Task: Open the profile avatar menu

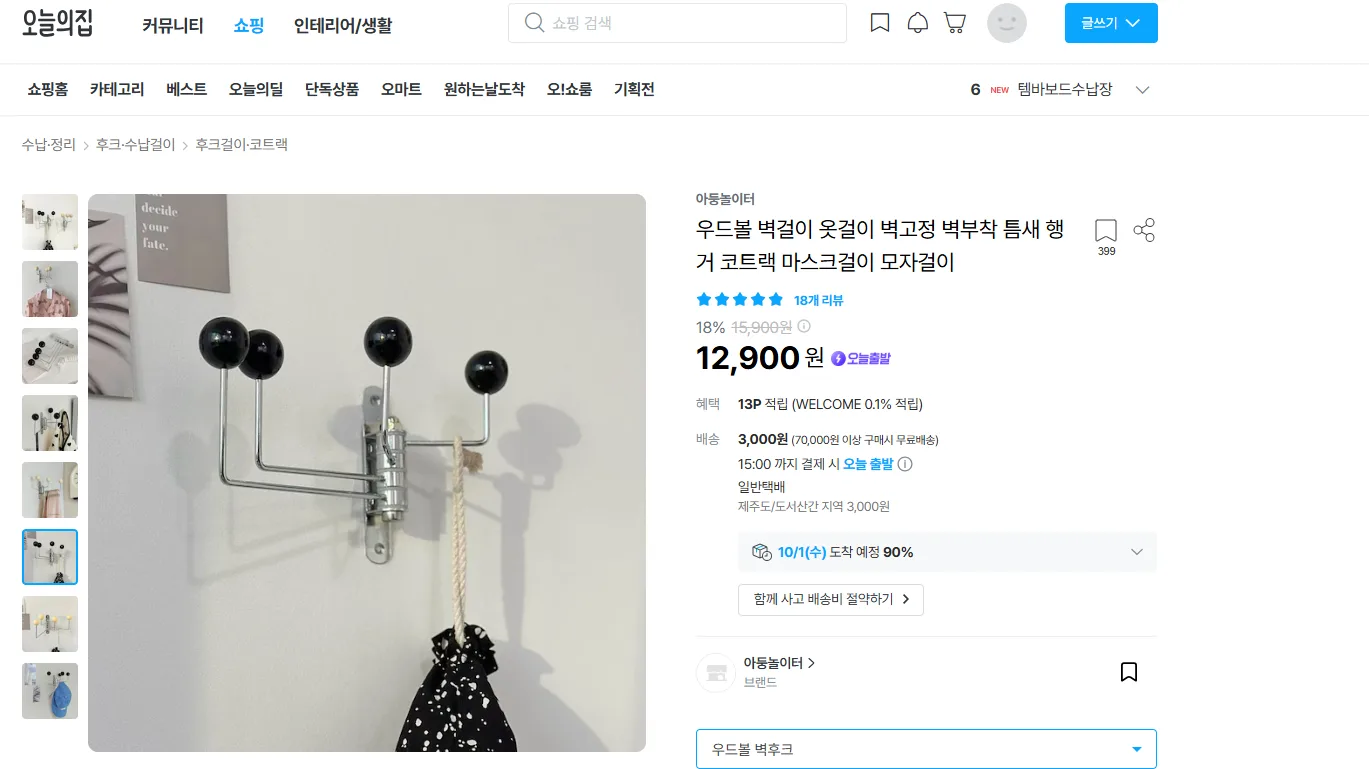Action: 1007,23
